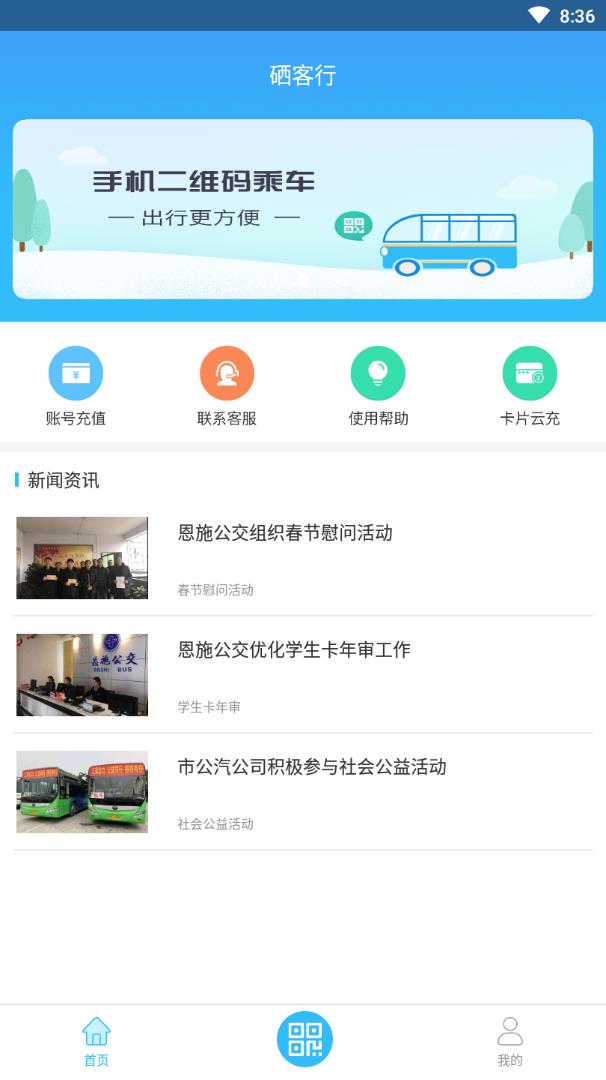
Task: Go to the 我的 profile tab
Action: 510,1041
